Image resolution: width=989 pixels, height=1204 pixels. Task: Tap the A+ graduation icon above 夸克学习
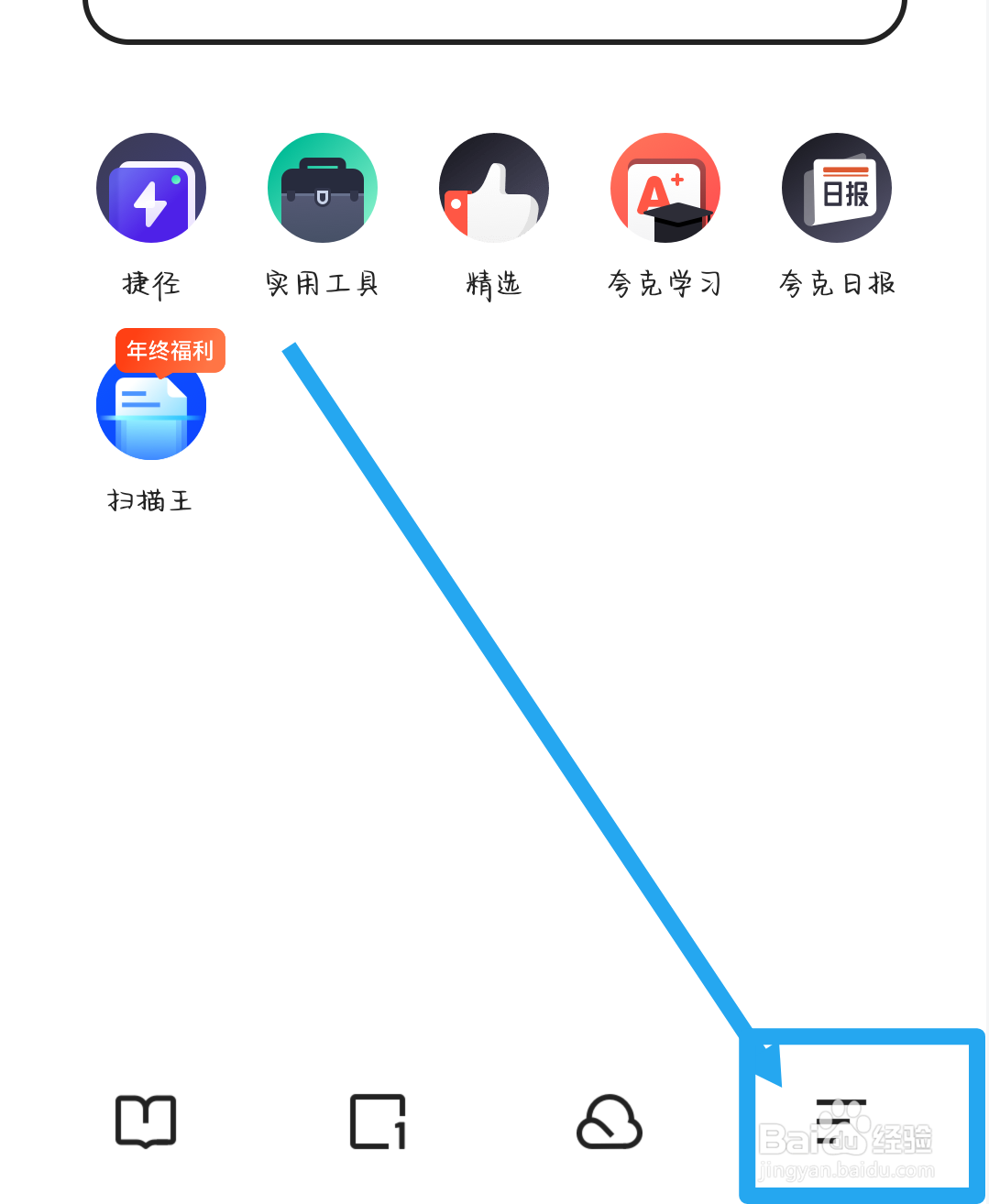tap(665, 188)
